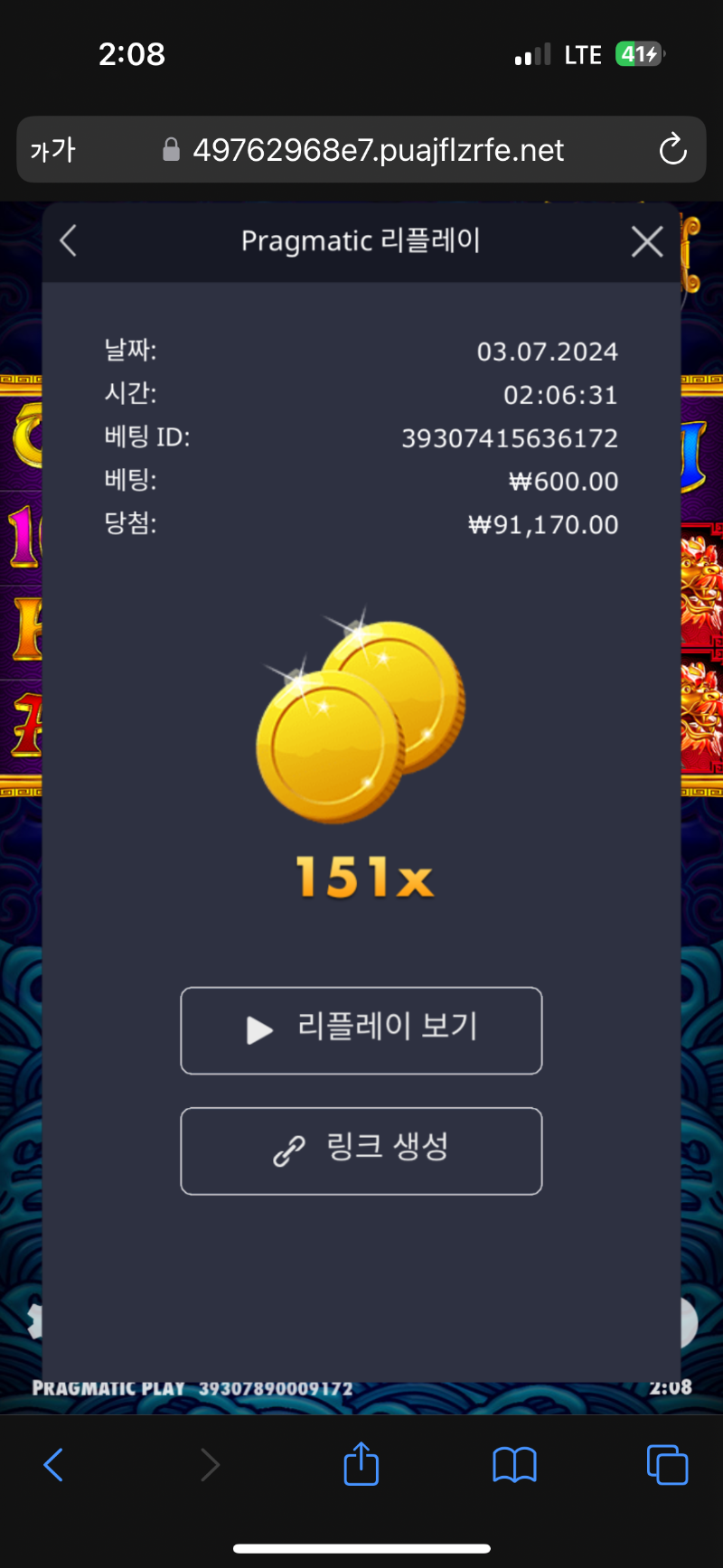Viewport: 723px width, 1568px height.
Task: Go back in Safari browser
Action: point(53,1464)
